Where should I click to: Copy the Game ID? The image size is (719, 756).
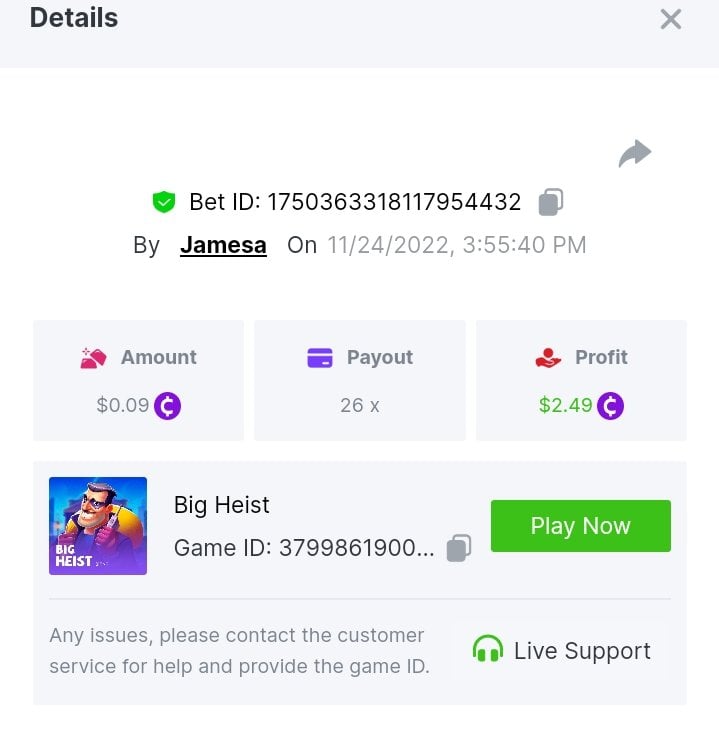click(458, 548)
